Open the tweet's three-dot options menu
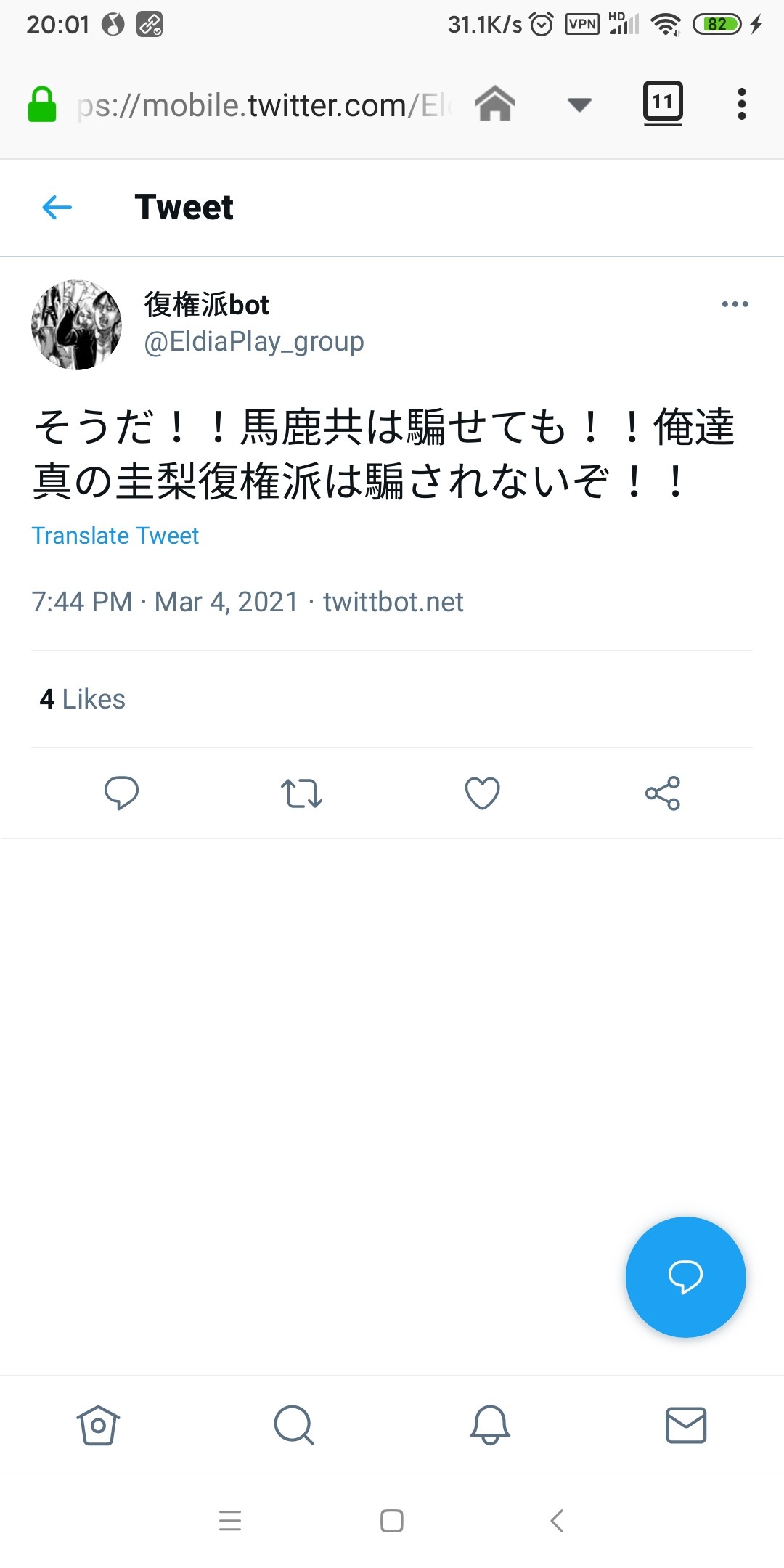This screenshot has height=1568, width=784. click(735, 304)
